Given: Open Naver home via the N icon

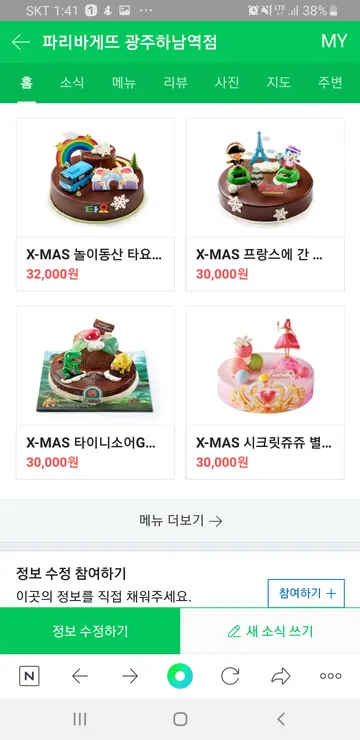Looking at the screenshot, I should pyautogui.click(x=29, y=676).
